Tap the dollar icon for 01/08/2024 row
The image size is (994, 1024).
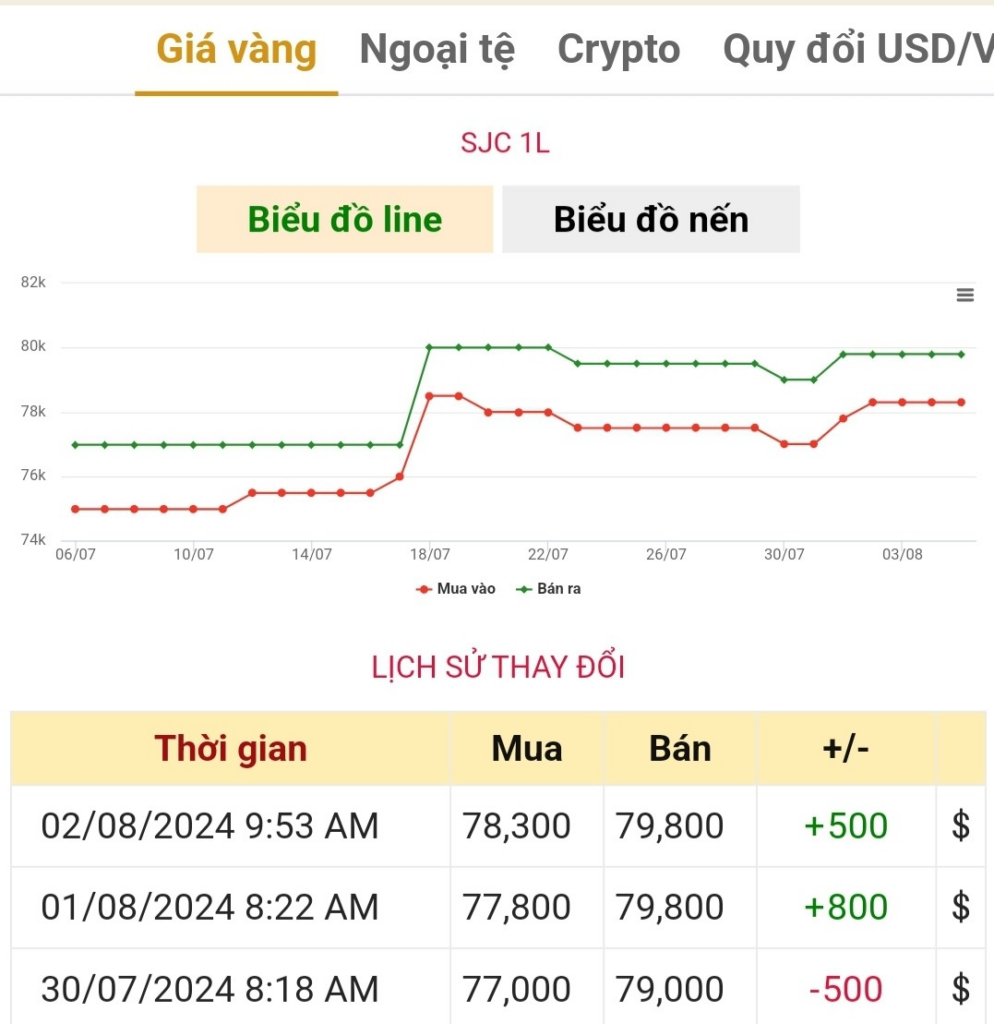(961, 907)
